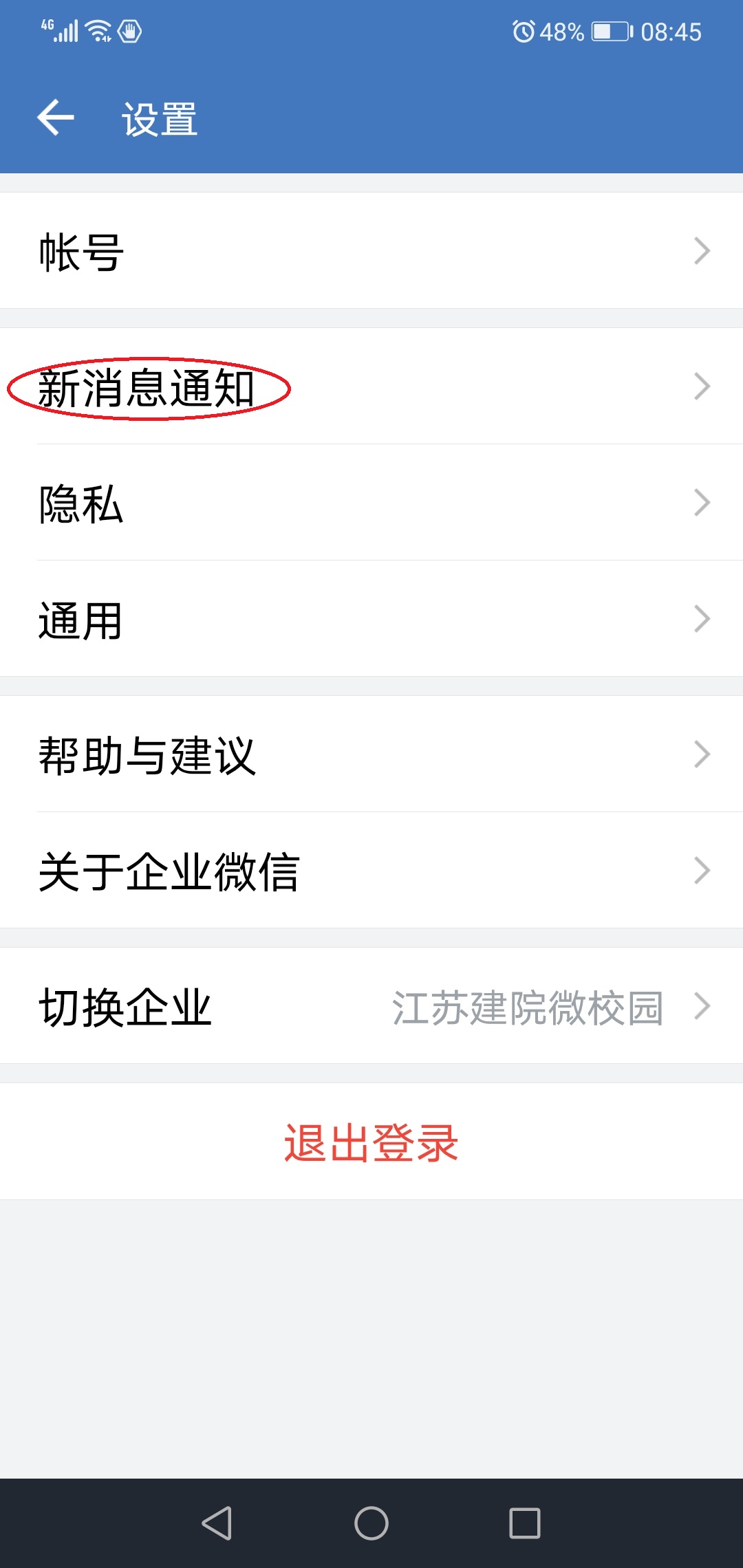Image resolution: width=743 pixels, height=1568 pixels.
Task: Go back using the top arrow
Action: point(56,118)
